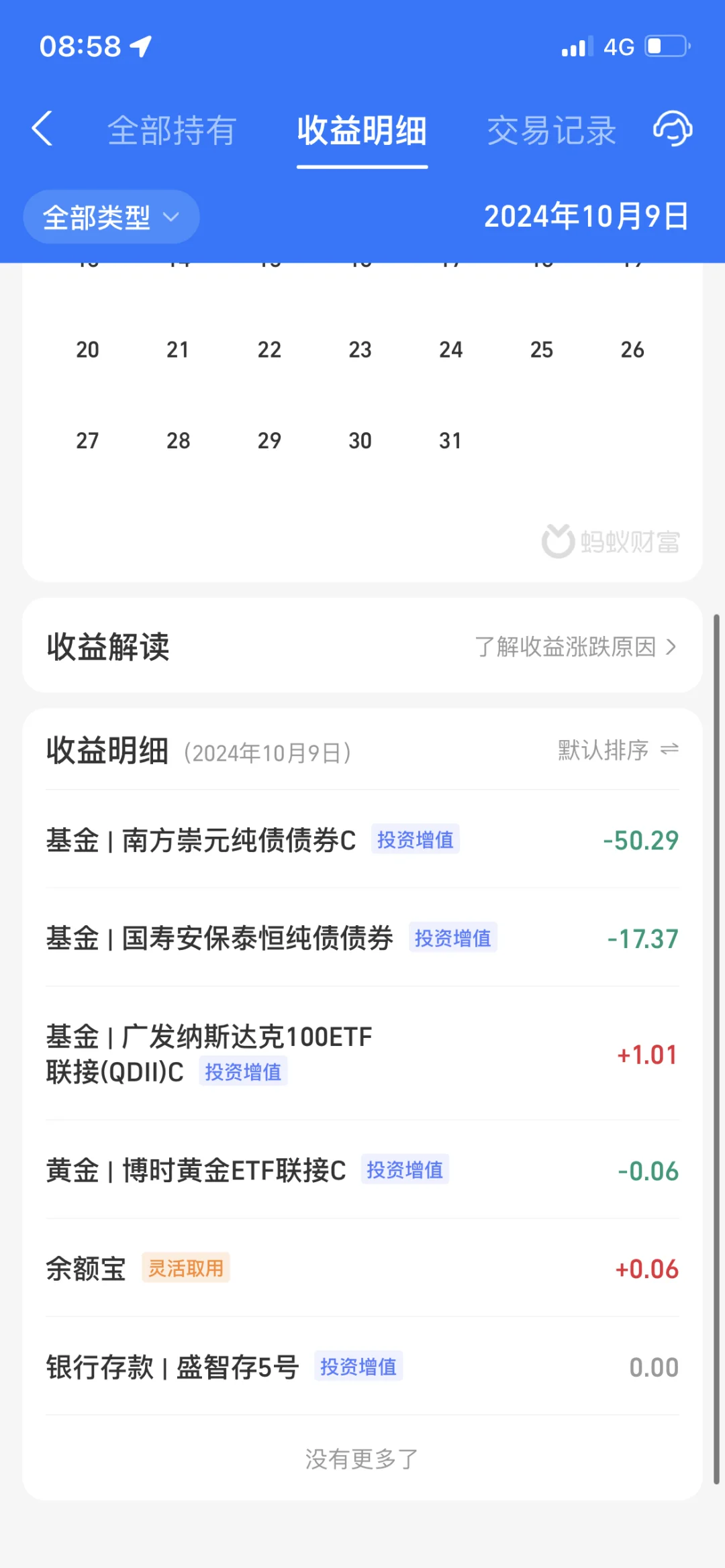Open 博时黄金ETF联接C gold row

coord(362,1171)
